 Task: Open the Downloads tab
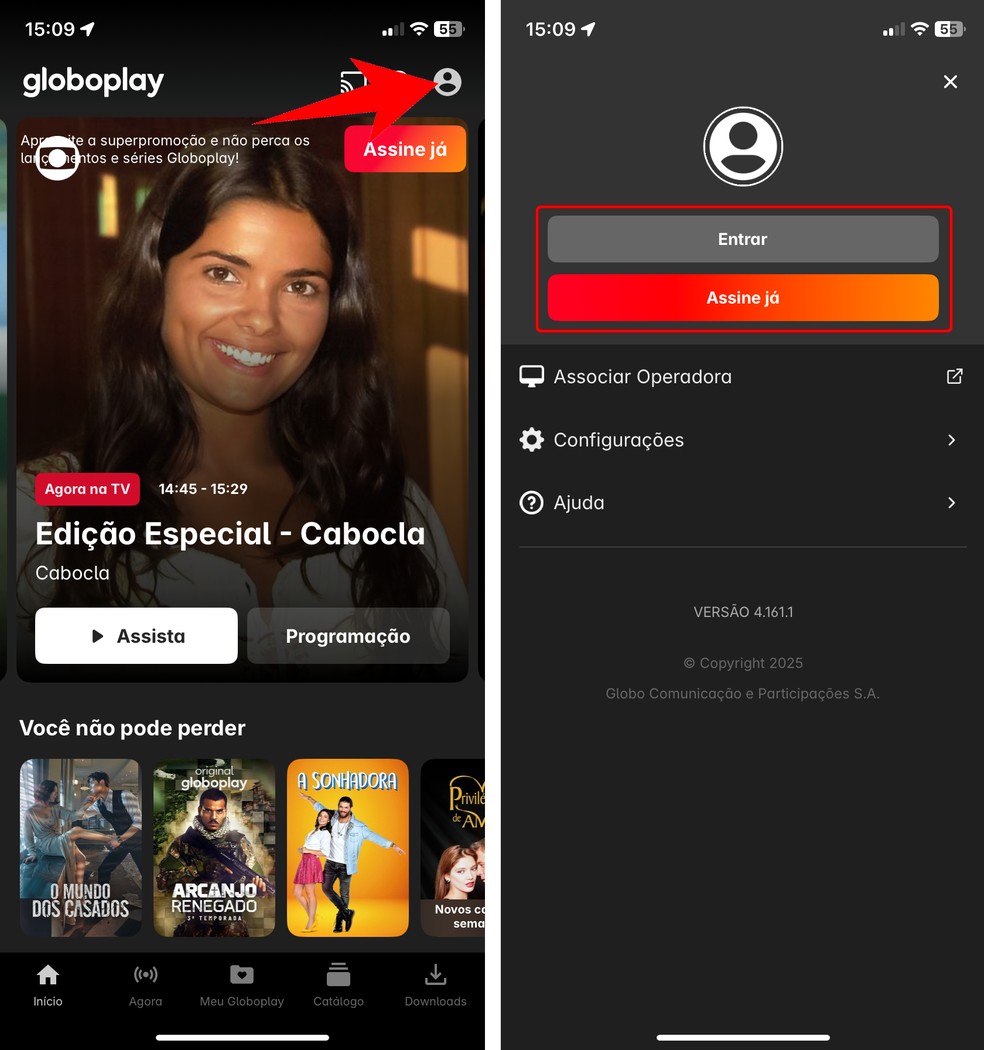coord(435,985)
